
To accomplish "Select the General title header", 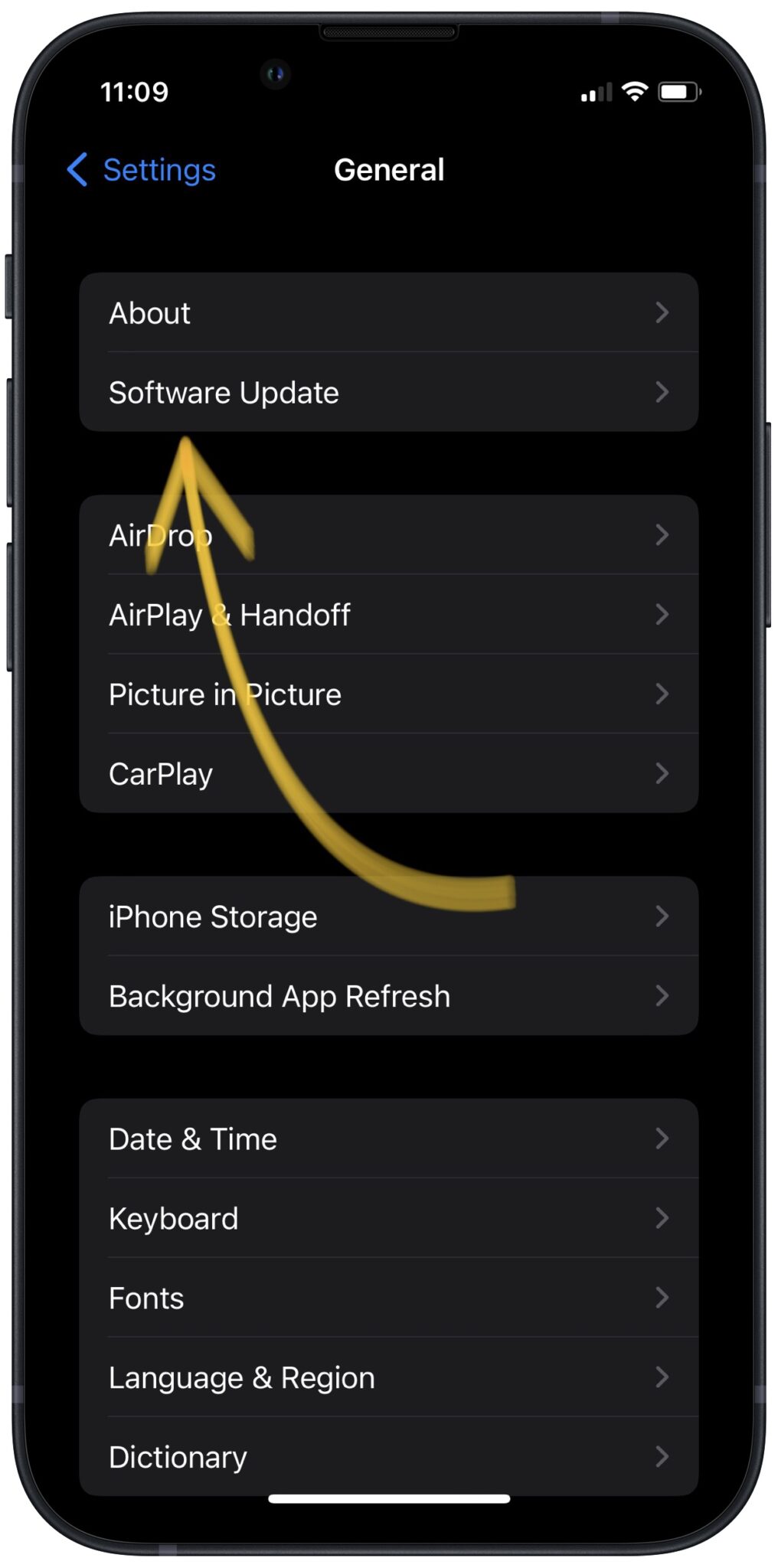I will 389,170.
